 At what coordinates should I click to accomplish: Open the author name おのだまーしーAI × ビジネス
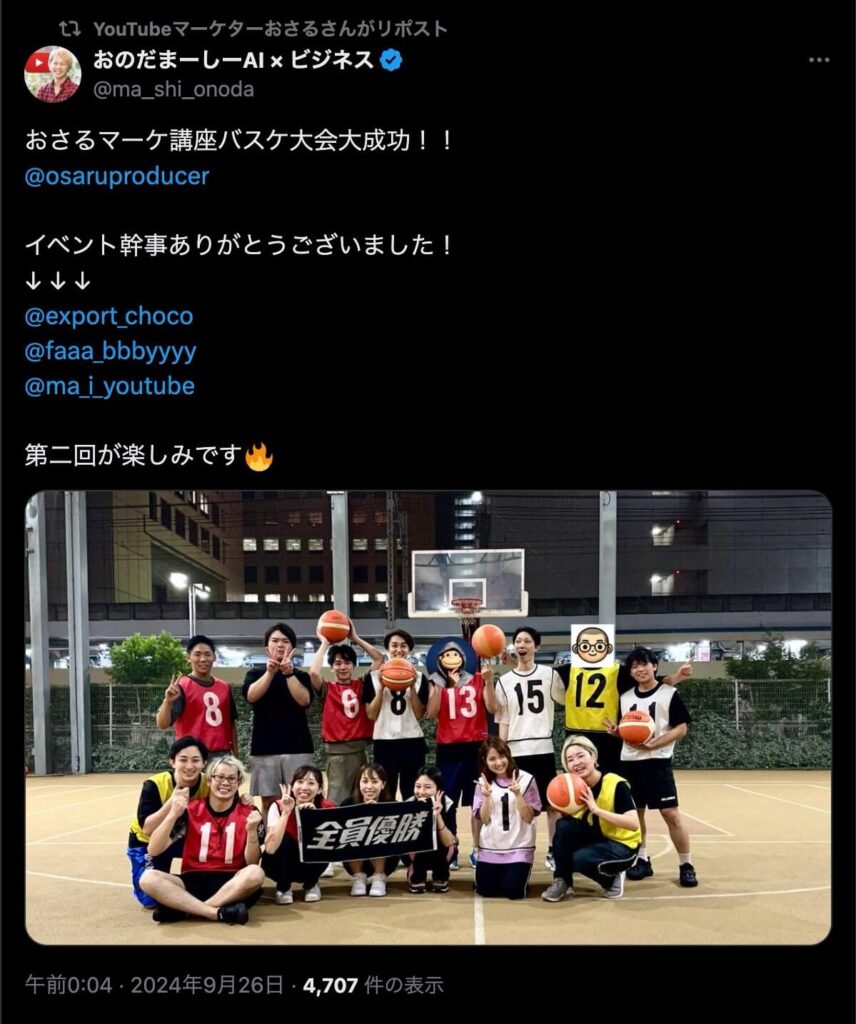tap(234, 60)
